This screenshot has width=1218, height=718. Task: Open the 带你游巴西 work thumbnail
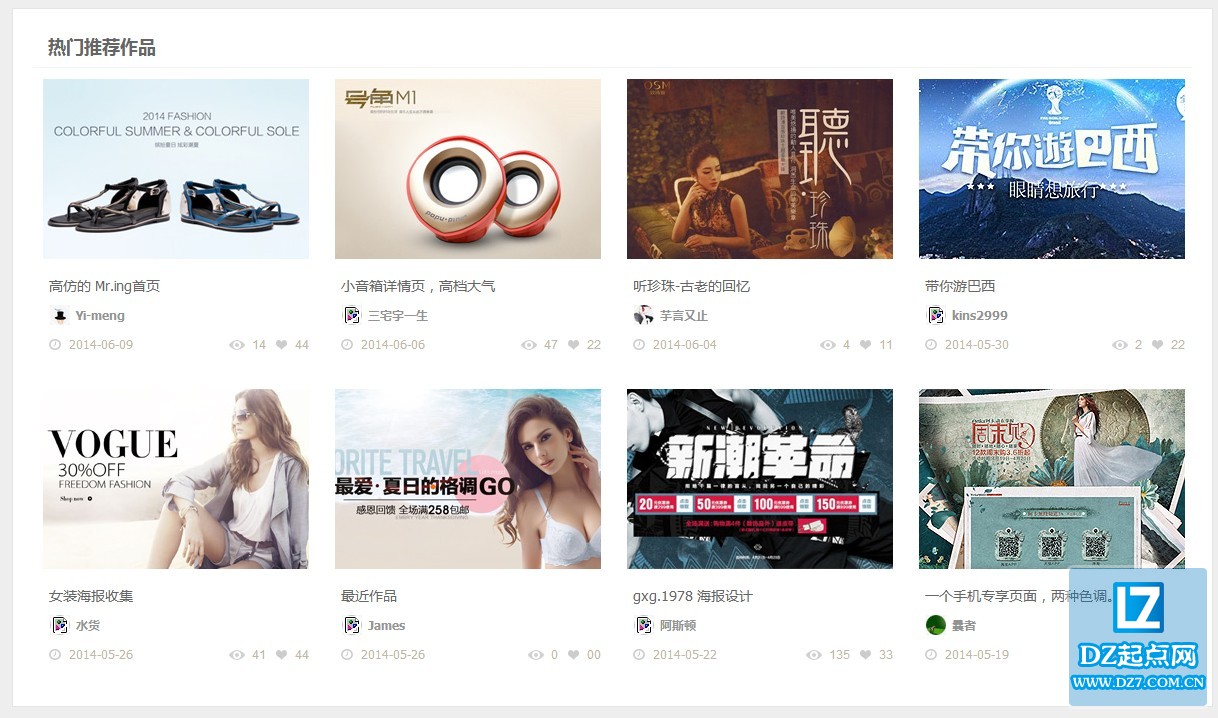(1052, 169)
